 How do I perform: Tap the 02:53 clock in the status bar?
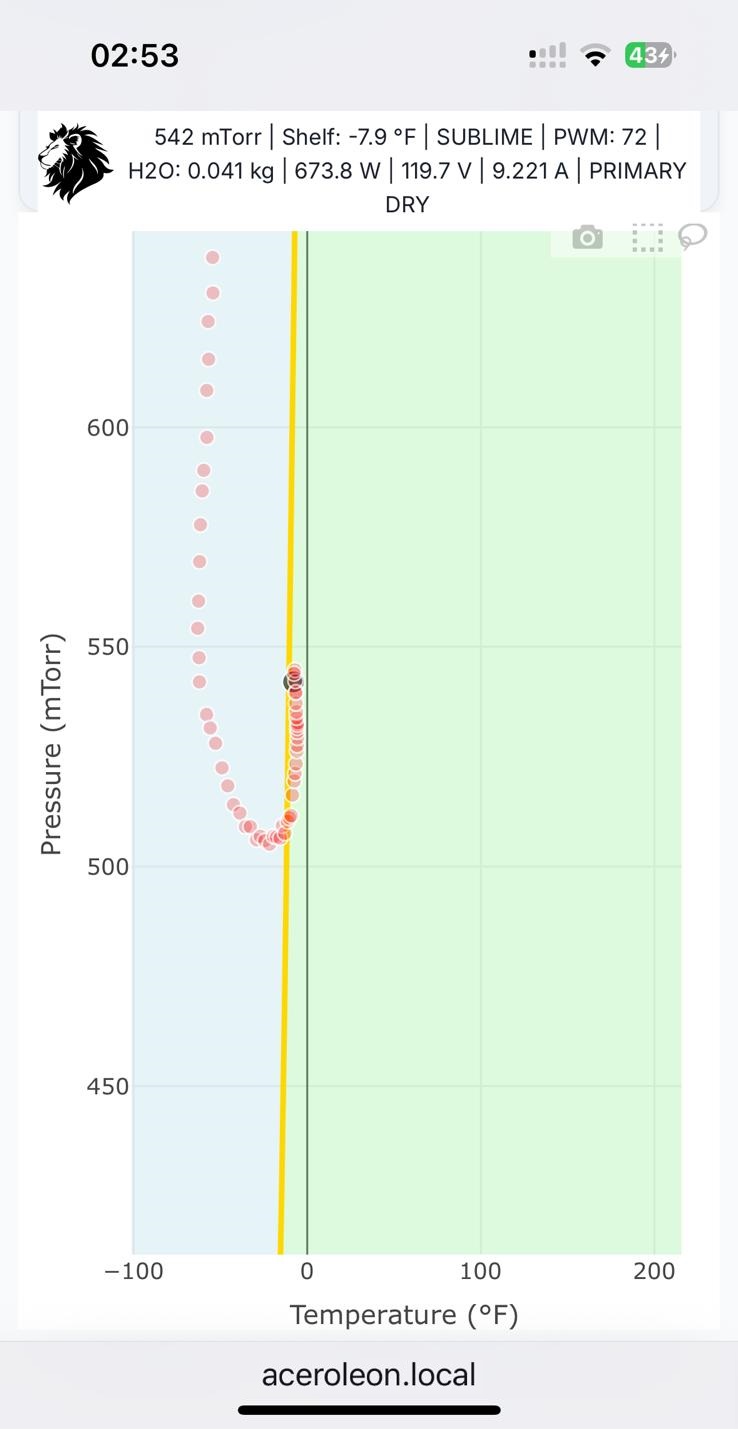pyautogui.click(x=134, y=55)
